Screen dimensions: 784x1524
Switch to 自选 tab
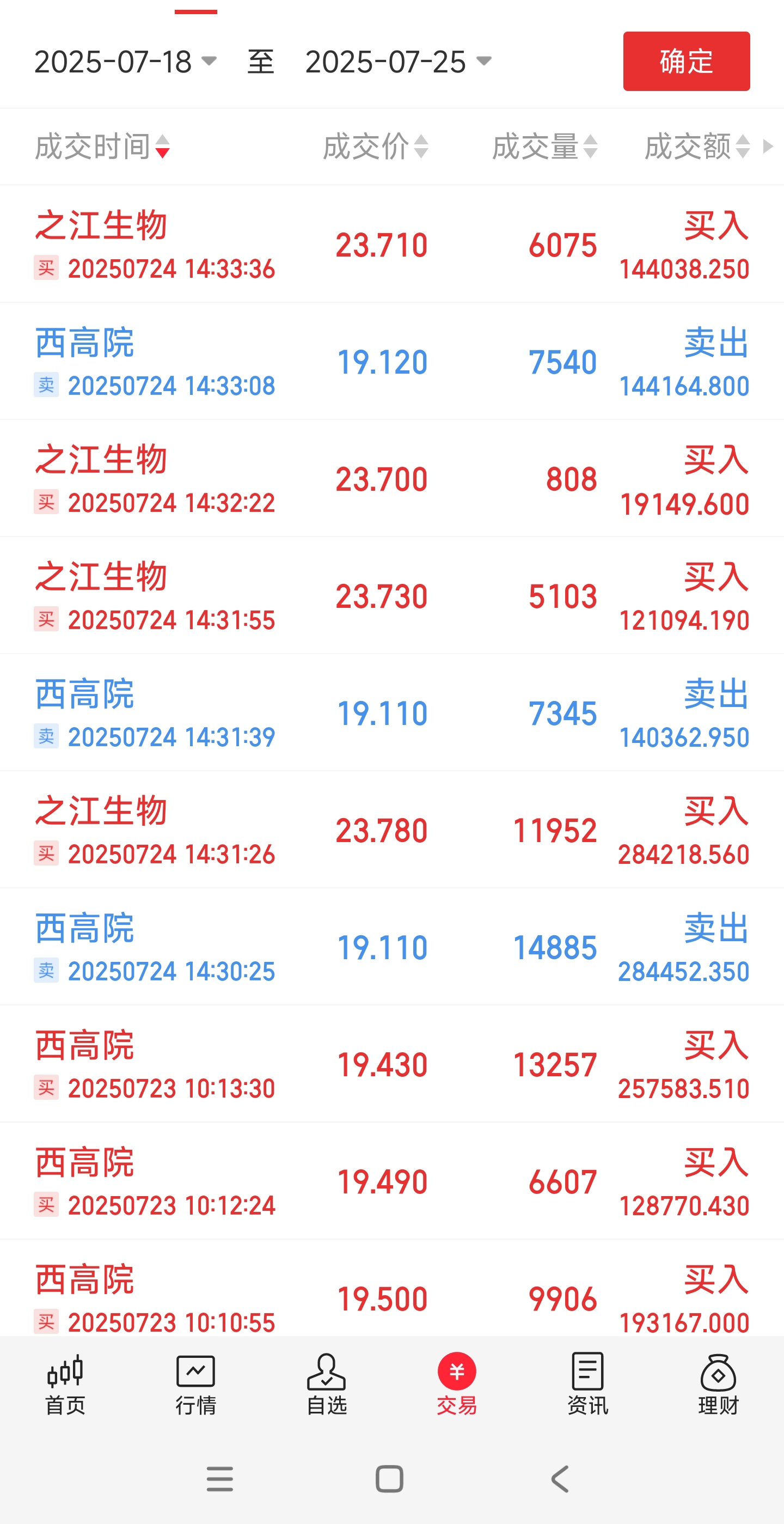click(x=326, y=1385)
